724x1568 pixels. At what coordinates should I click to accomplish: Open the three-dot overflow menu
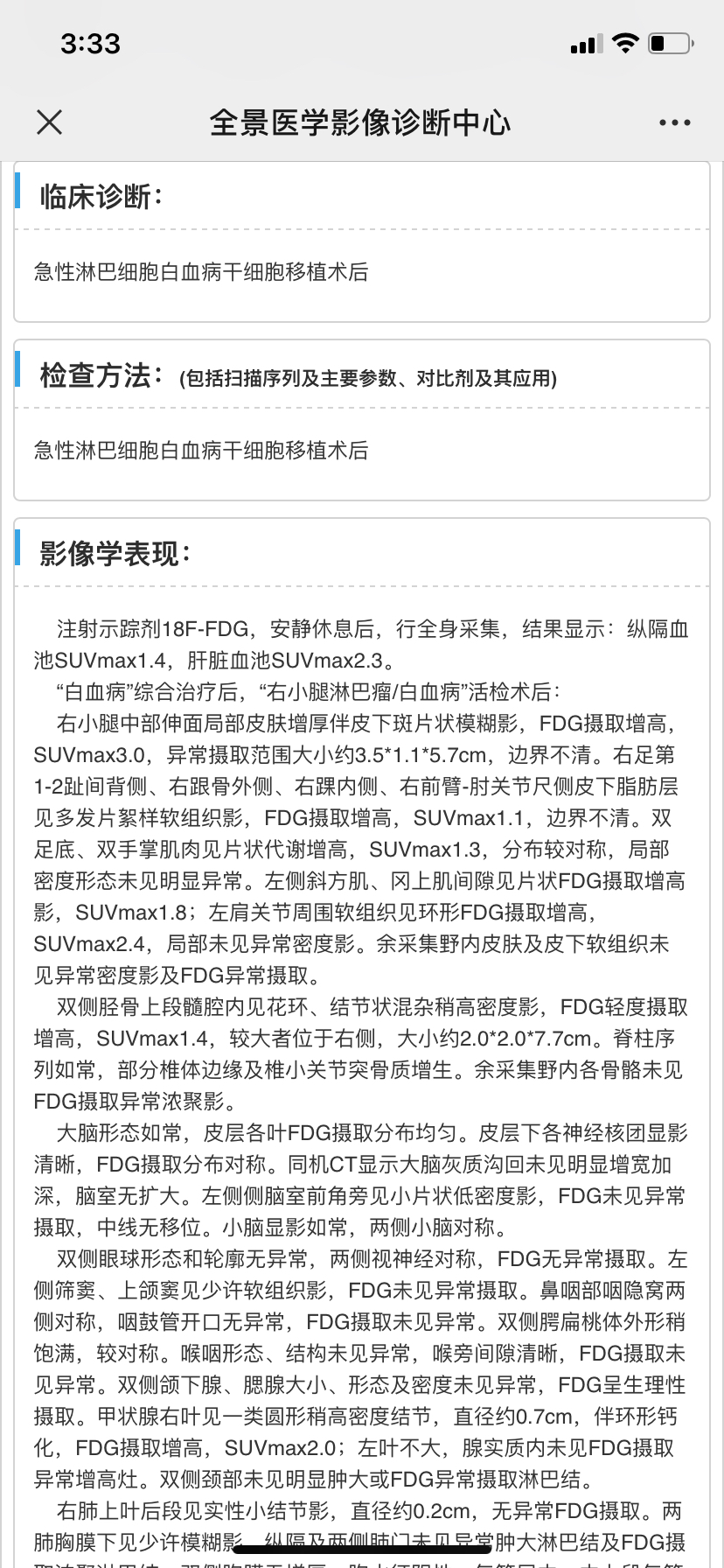(x=674, y=123)
